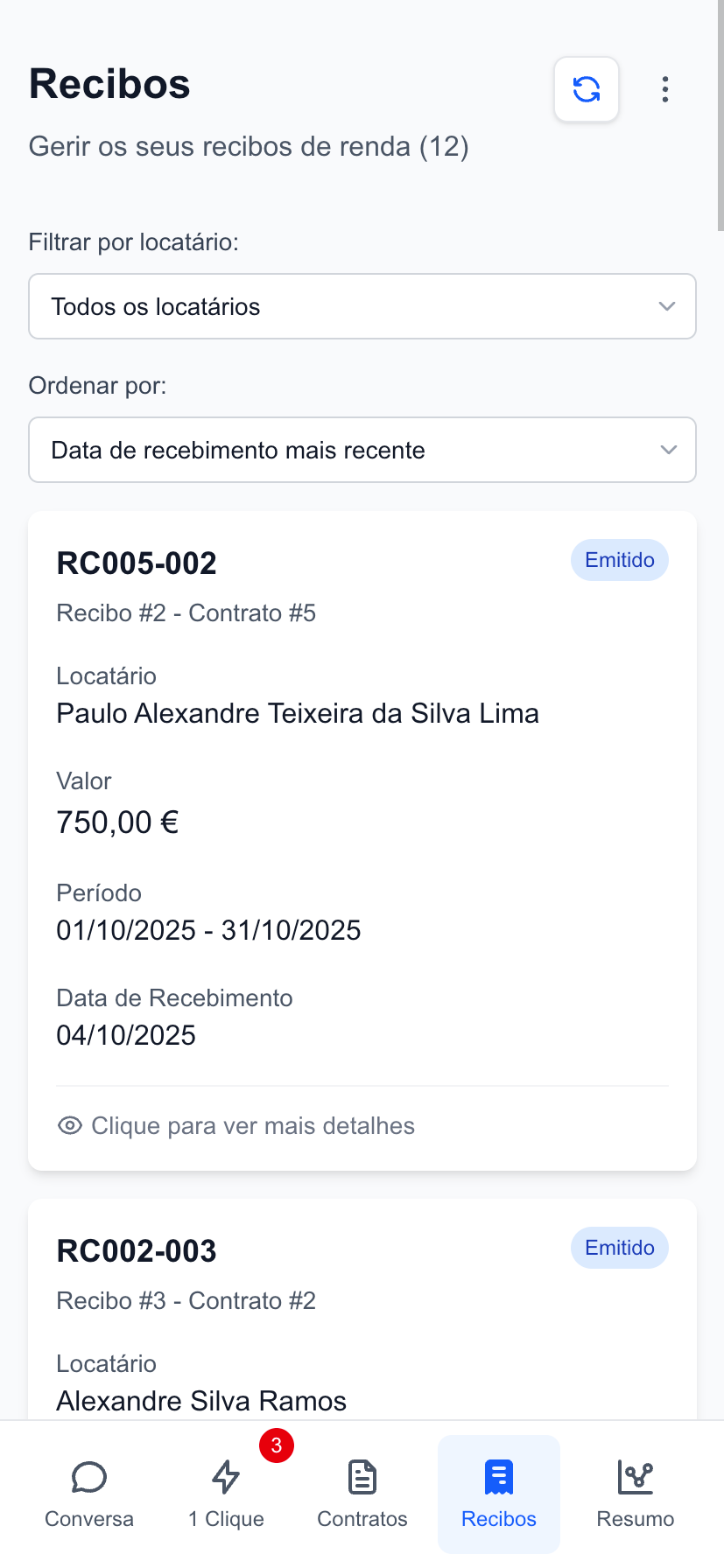Select tenant Paulo Alexandre Teixeira da Silva Lima
This screenshot has width=724, height=1568.
point(298,713)
